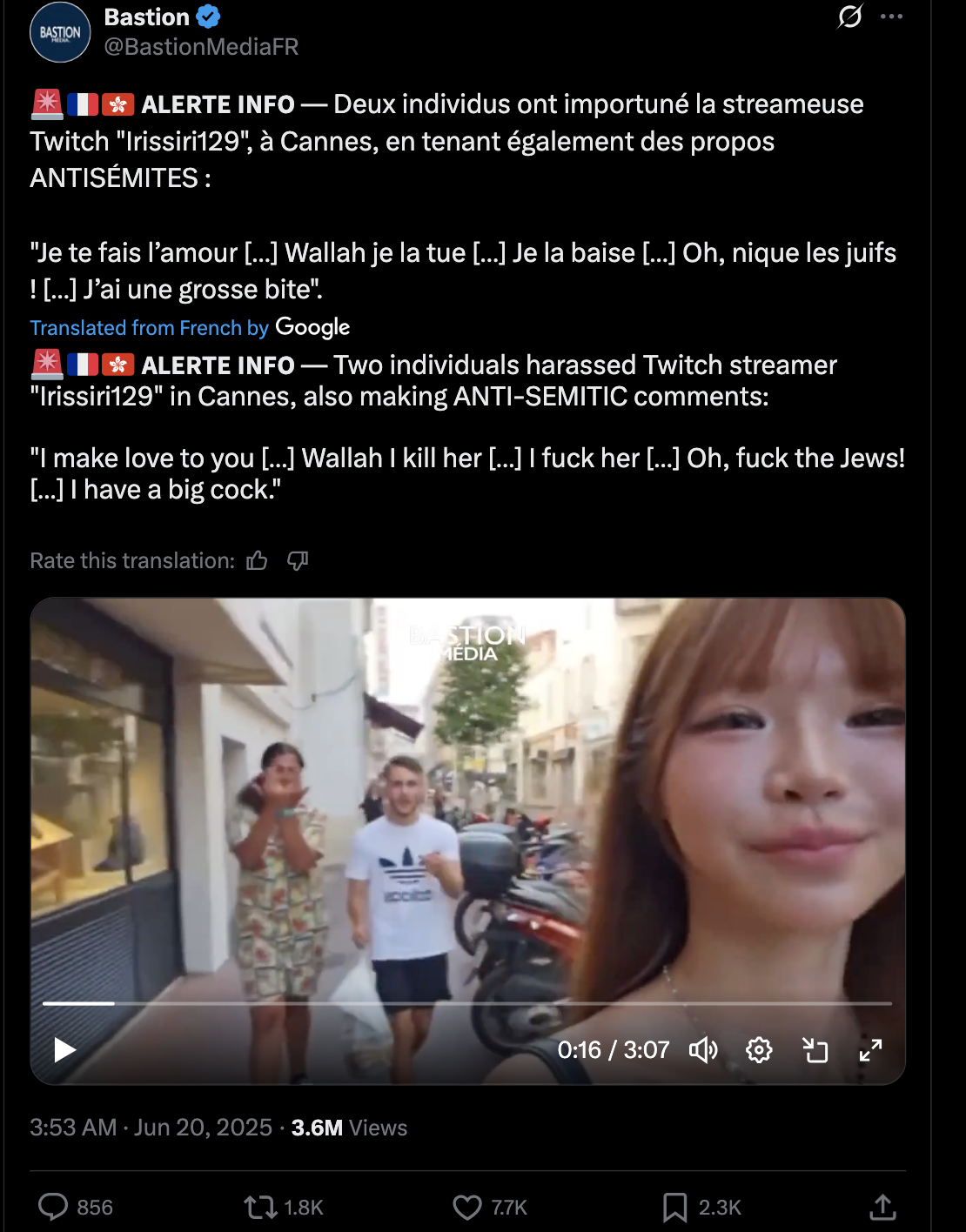Share the post via the share icon

[x=882, y=1207]
